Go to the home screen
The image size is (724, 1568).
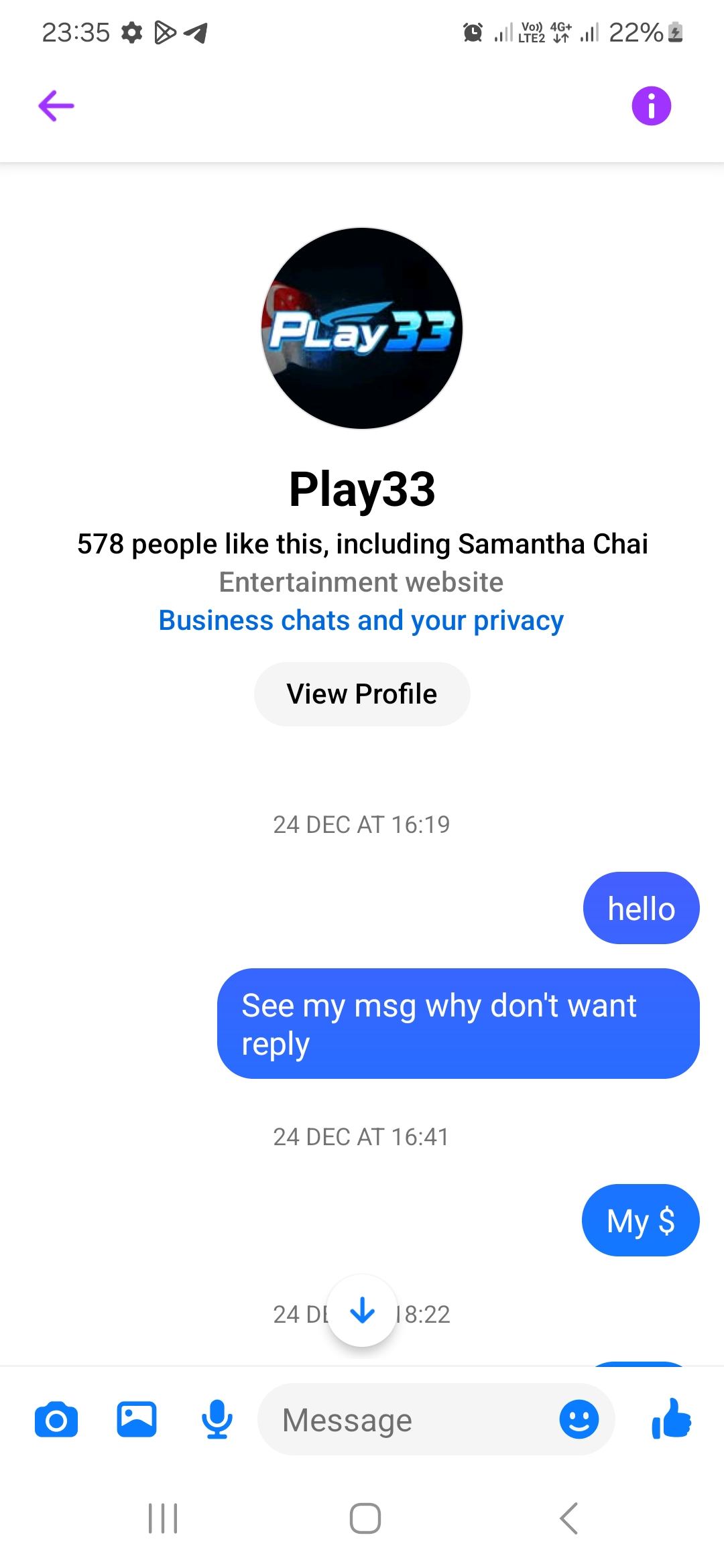[x=365, y=1518]
